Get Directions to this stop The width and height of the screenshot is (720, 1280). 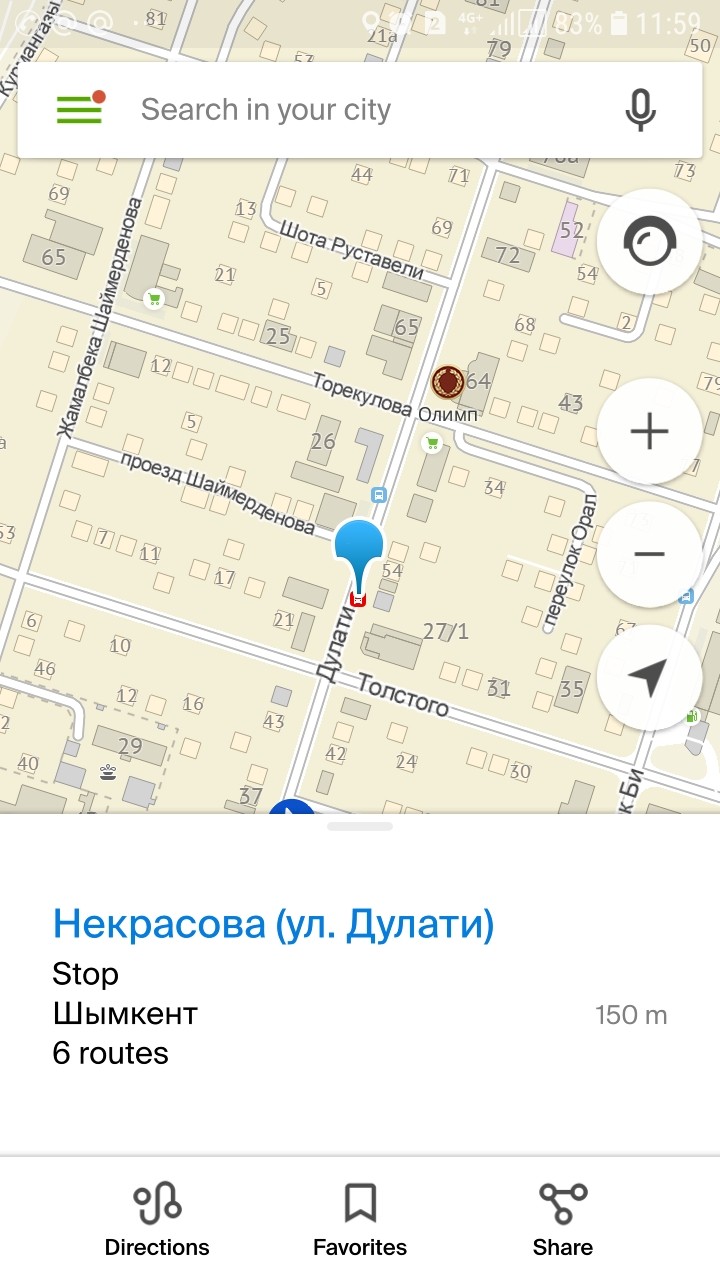coord(157,1218)
